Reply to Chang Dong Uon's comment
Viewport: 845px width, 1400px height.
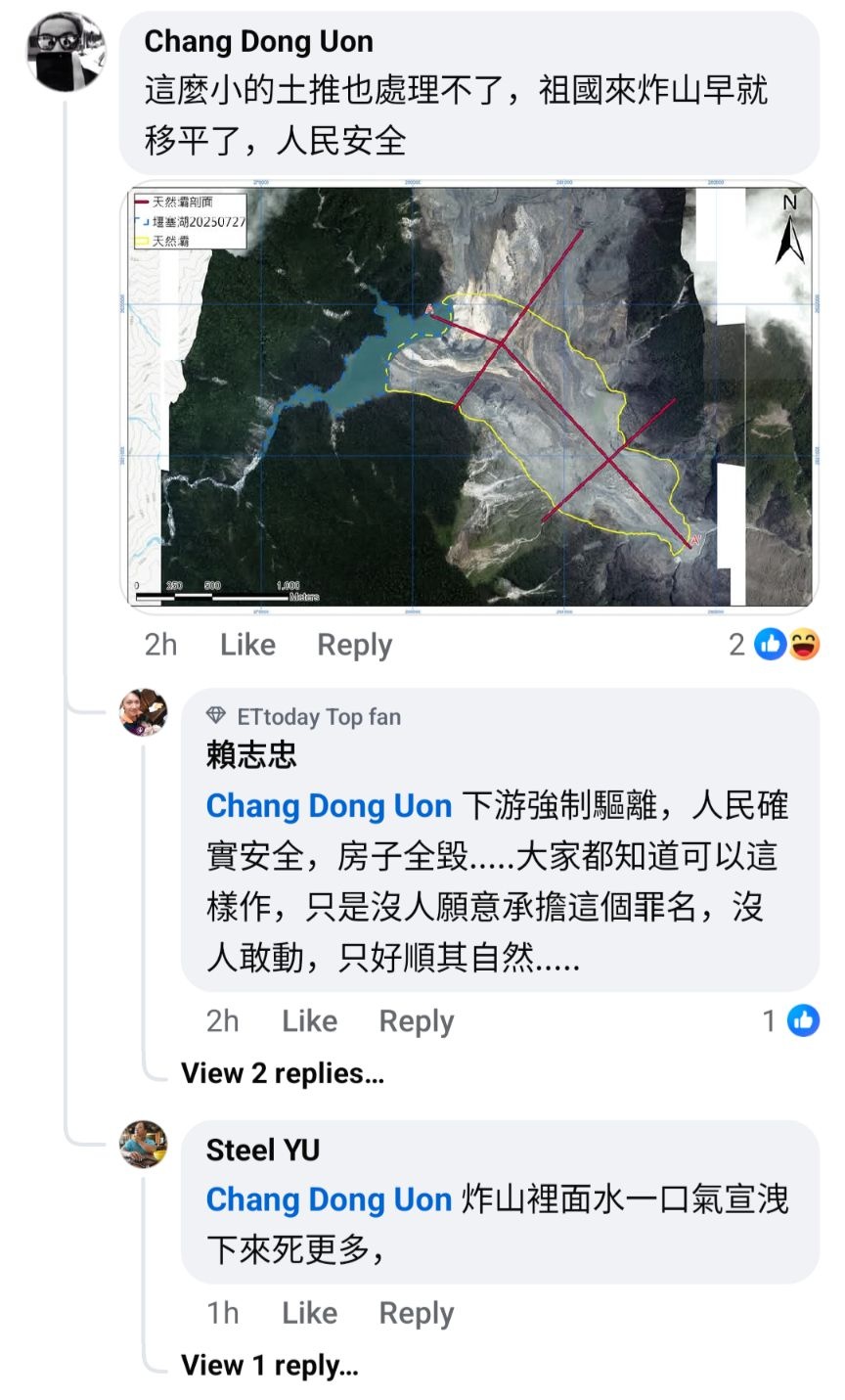coord(354,645)
